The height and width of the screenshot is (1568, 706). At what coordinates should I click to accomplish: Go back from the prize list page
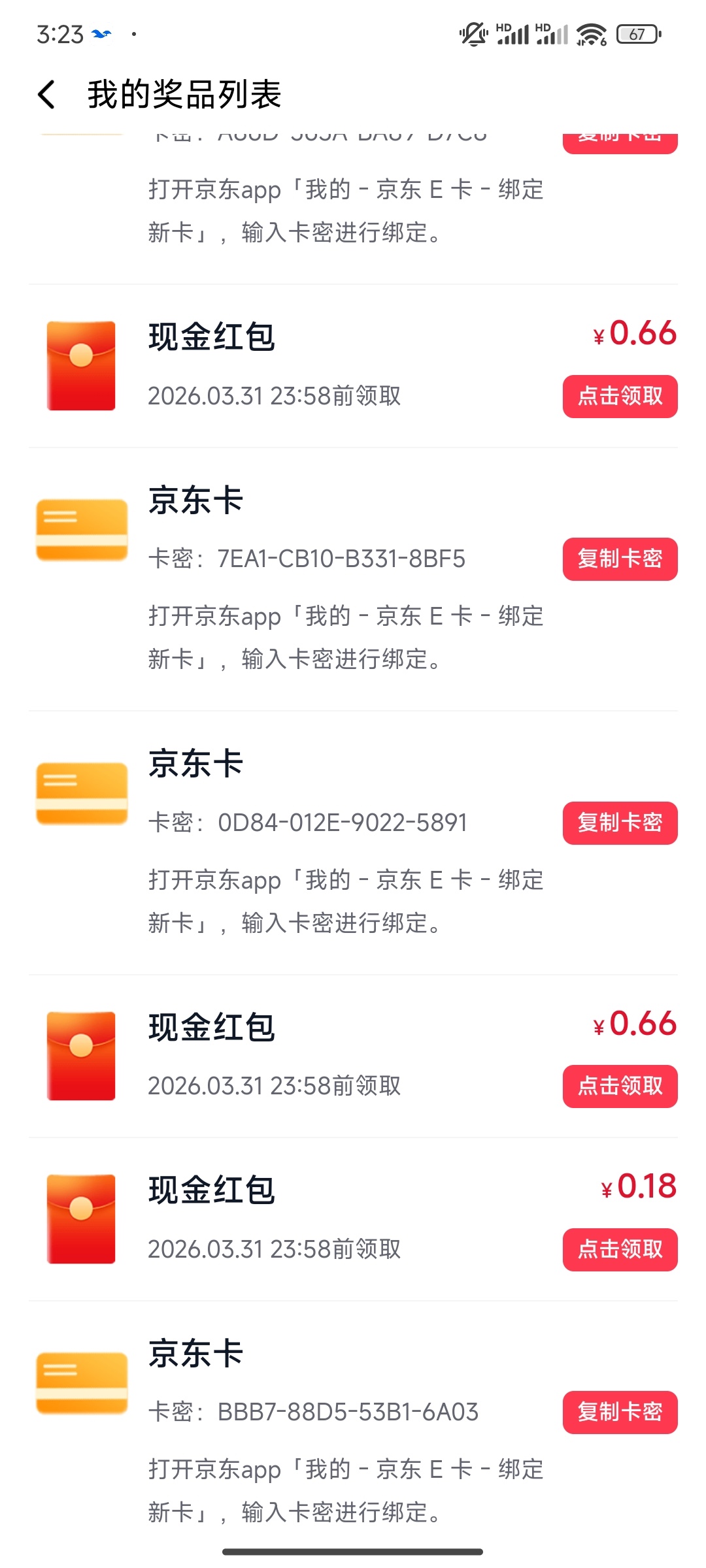47,95
